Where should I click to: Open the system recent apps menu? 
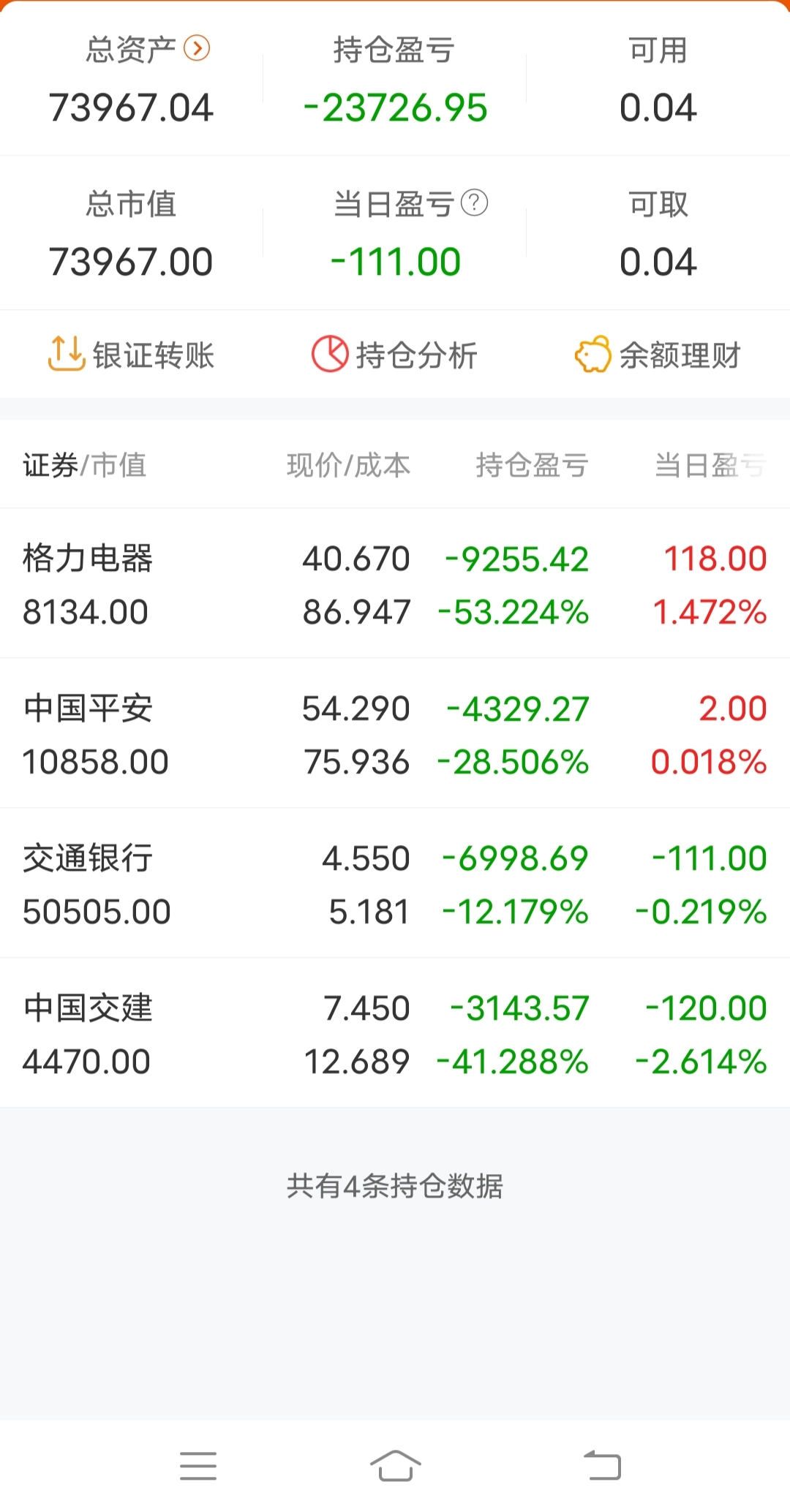[x=198, y=1465]
